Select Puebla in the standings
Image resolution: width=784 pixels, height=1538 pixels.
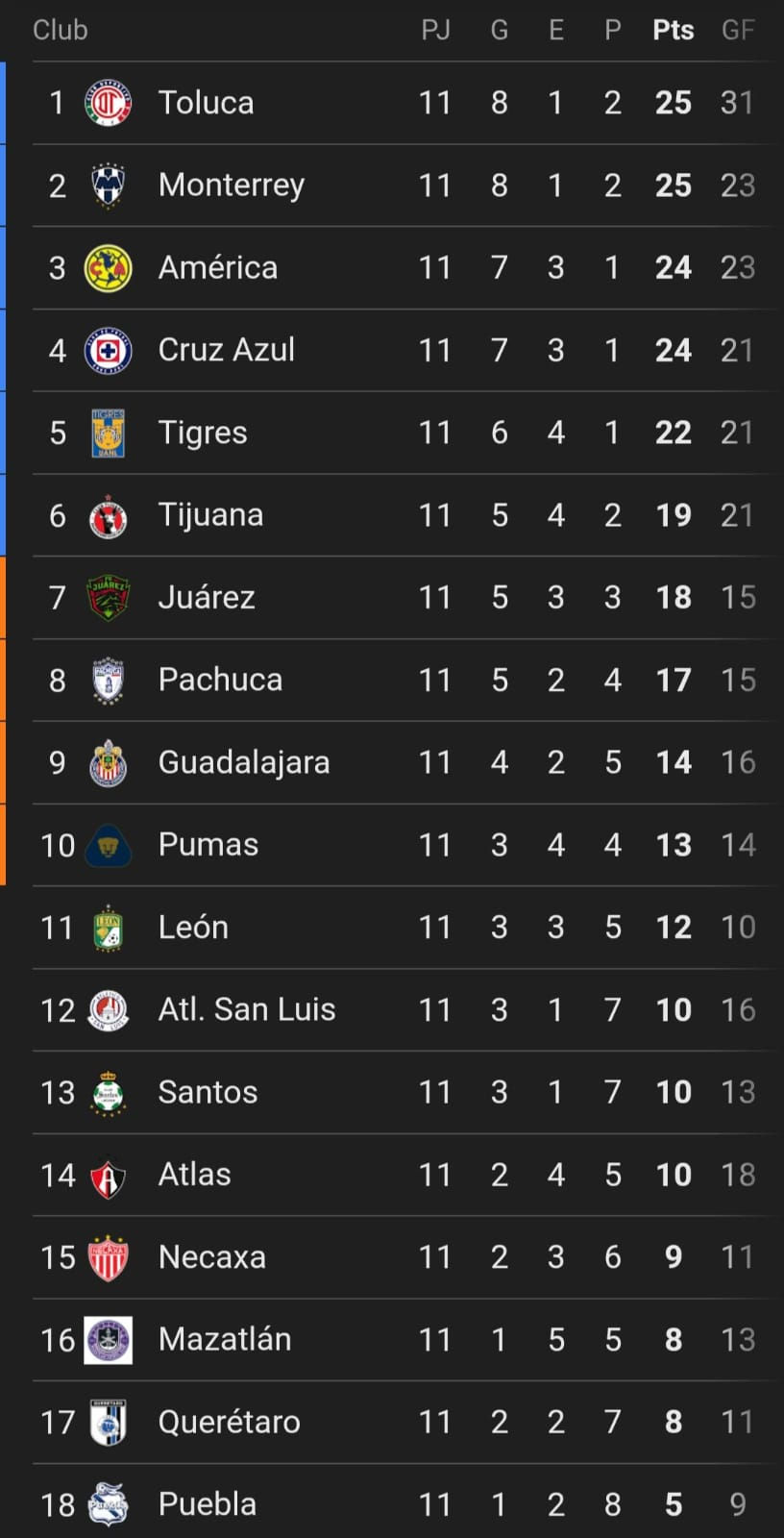207,1504
